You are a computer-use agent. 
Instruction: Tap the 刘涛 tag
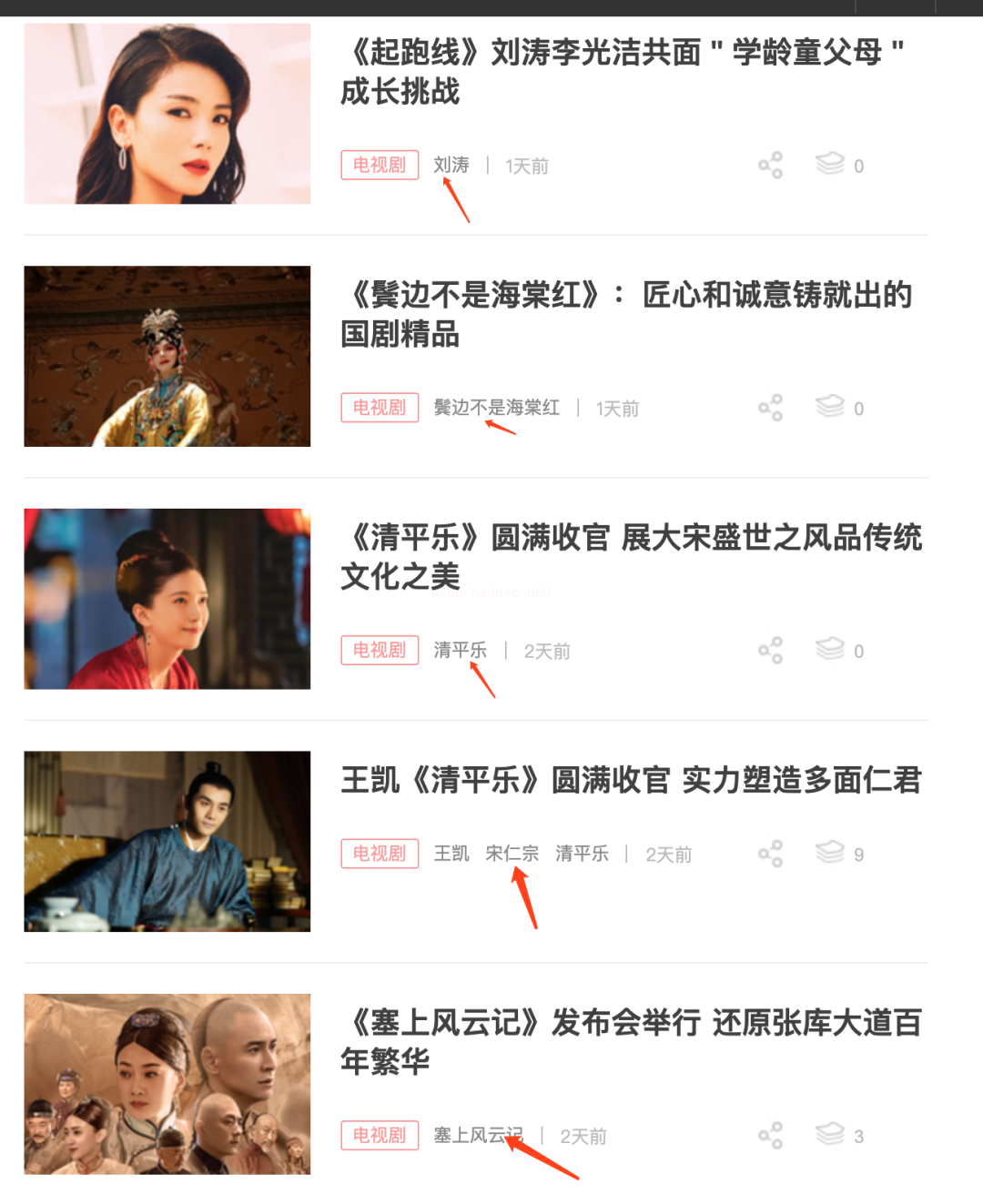click(451, 165)
